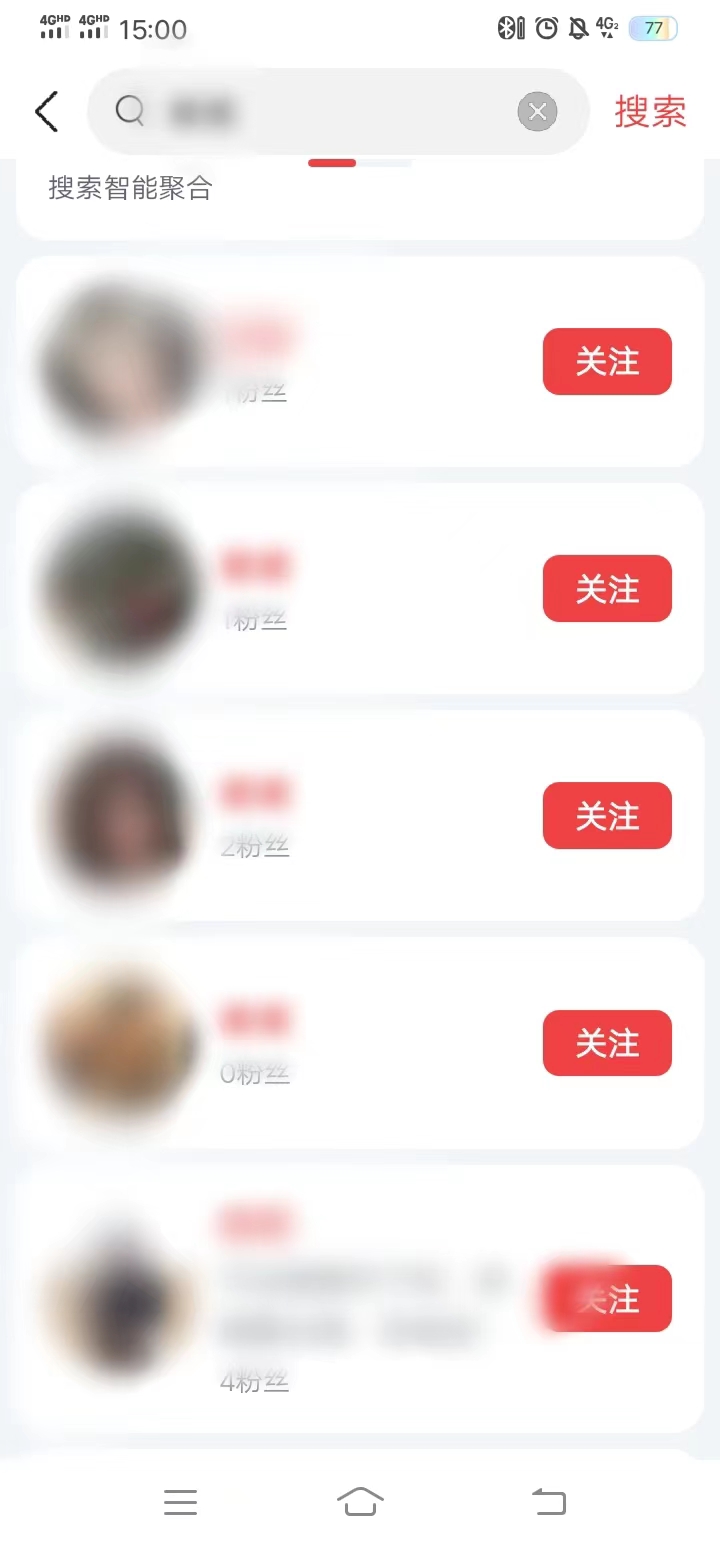Tap the battery indicator in status bar

652,28
